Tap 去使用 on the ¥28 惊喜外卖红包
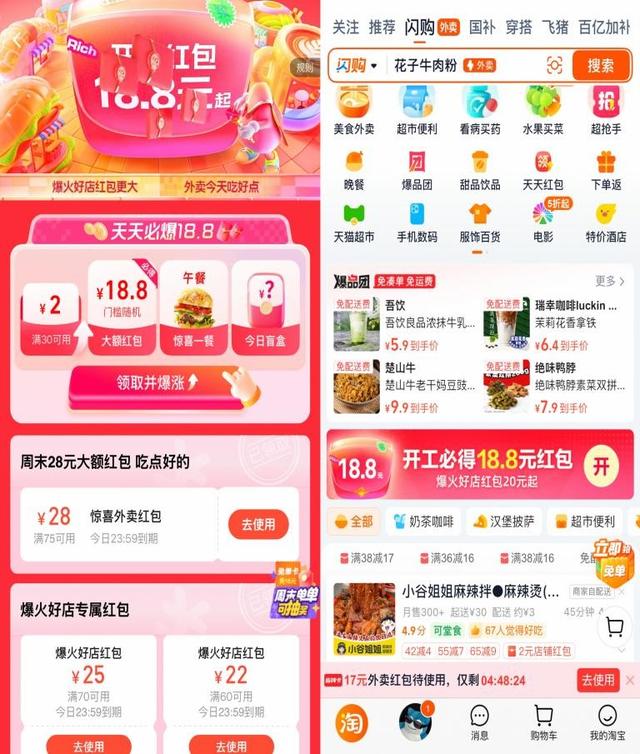 (258, 524)
